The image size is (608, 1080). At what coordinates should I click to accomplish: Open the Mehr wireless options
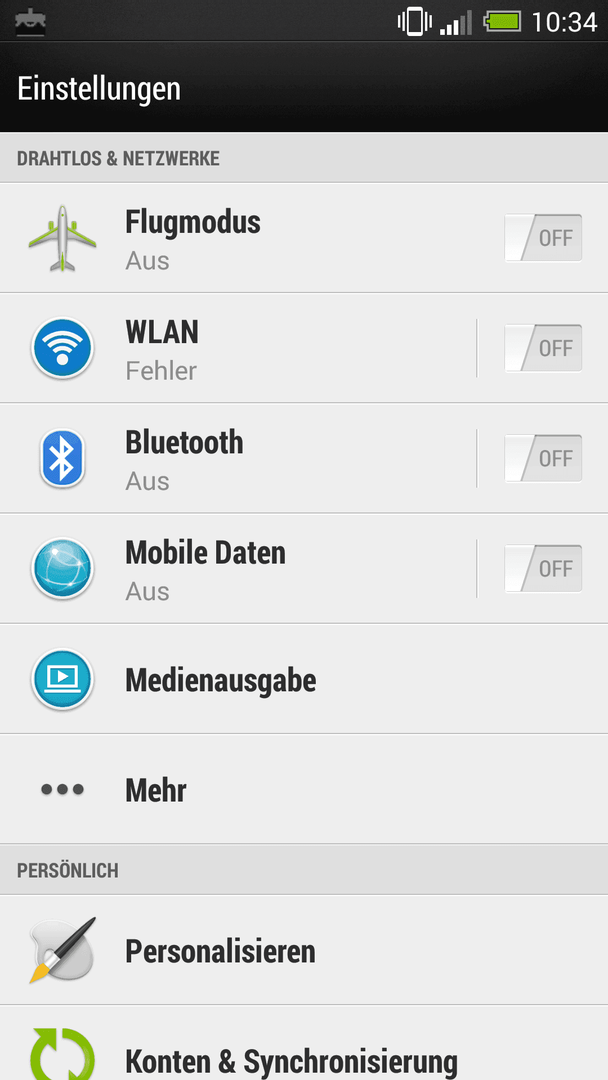304,789
